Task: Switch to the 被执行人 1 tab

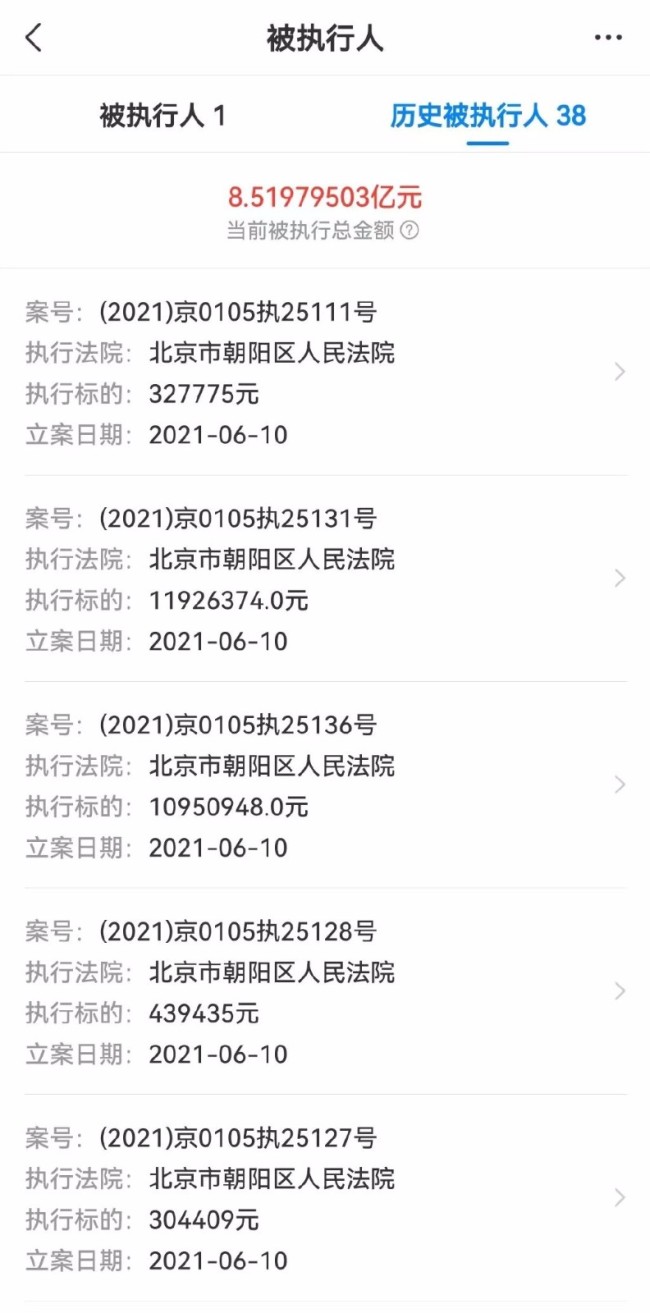Action: coord(162,116)
